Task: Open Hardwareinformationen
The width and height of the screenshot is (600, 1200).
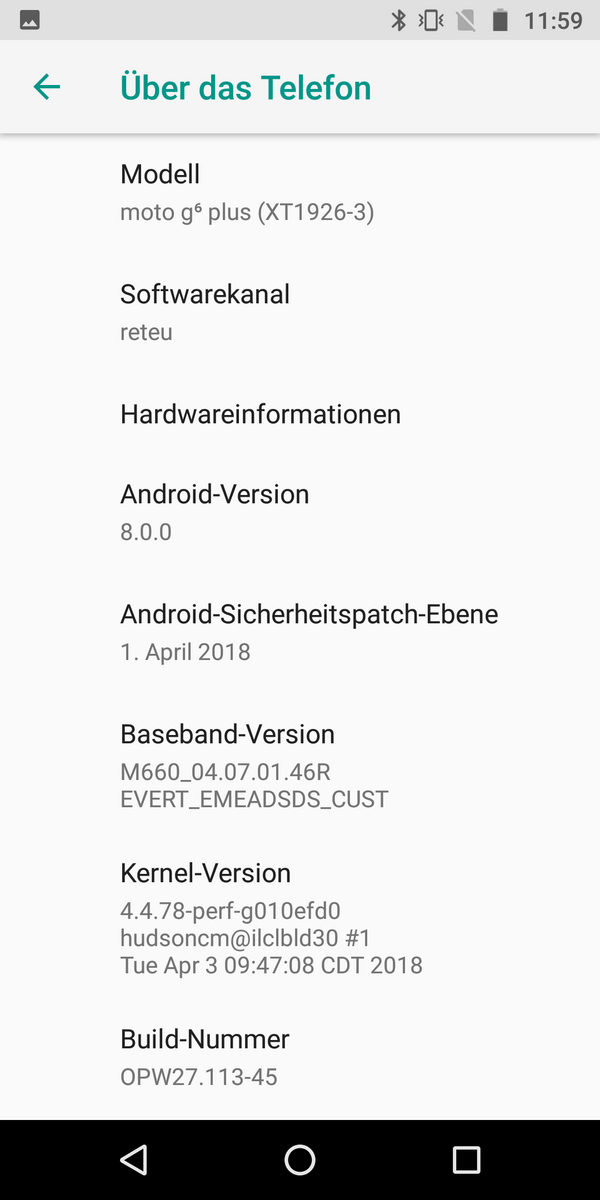Action: (300, 414)
